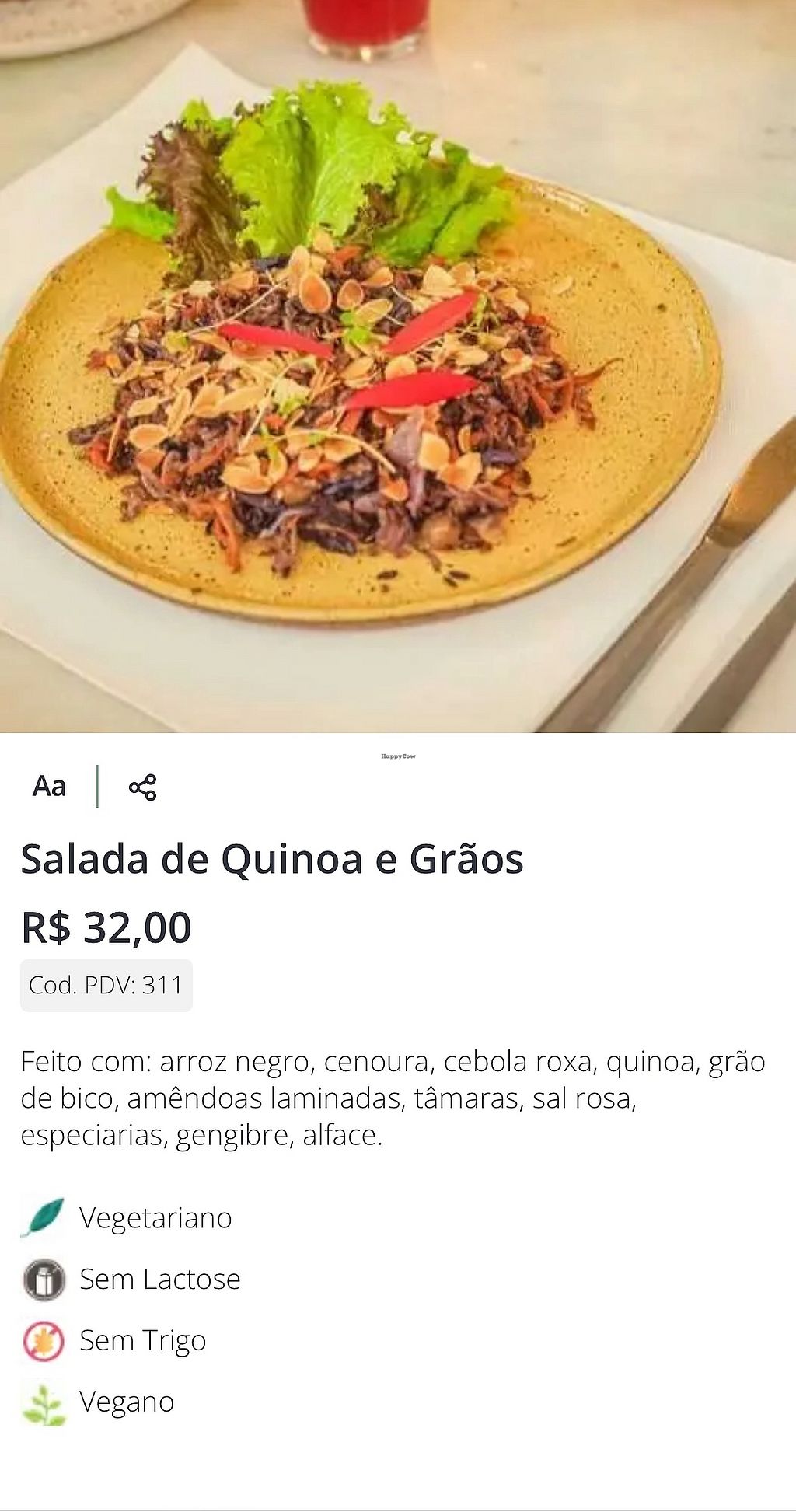
Task: Open the Aa text size option
Action: pos(49,787)
